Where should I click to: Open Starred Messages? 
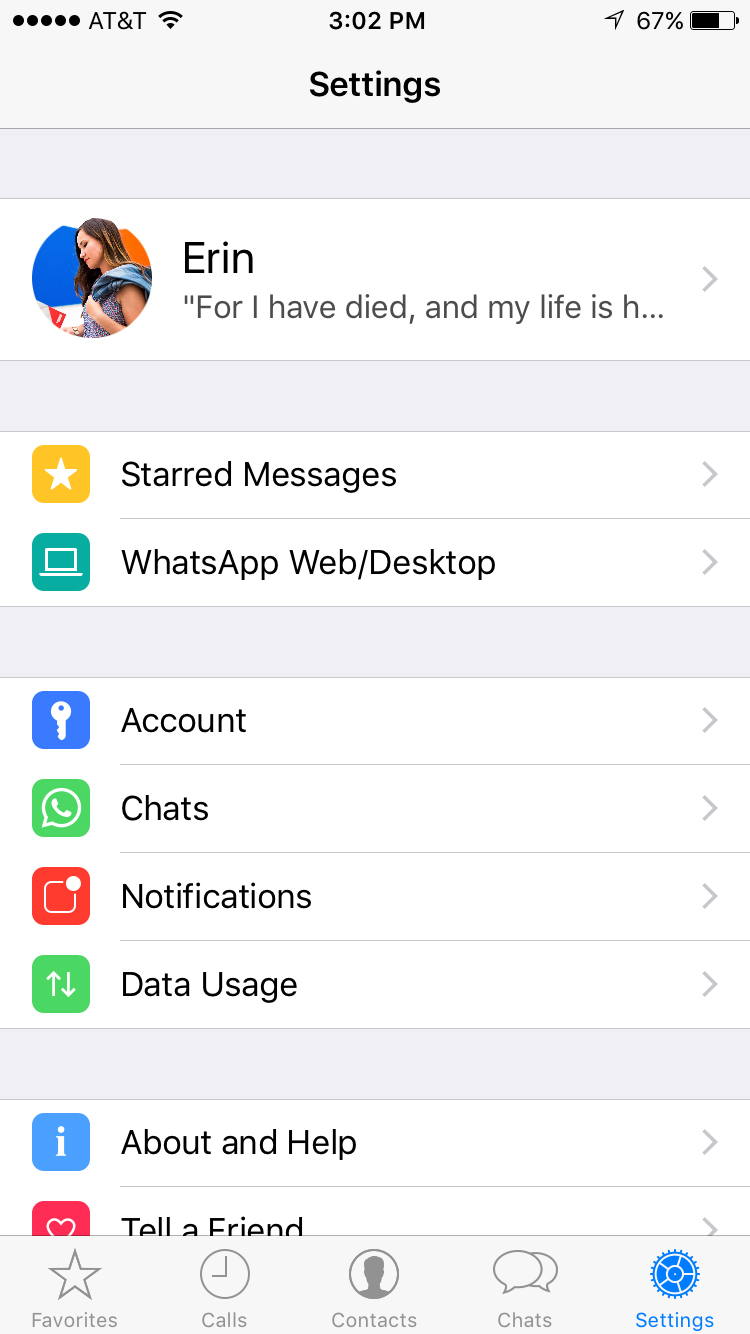pos(375,475)
